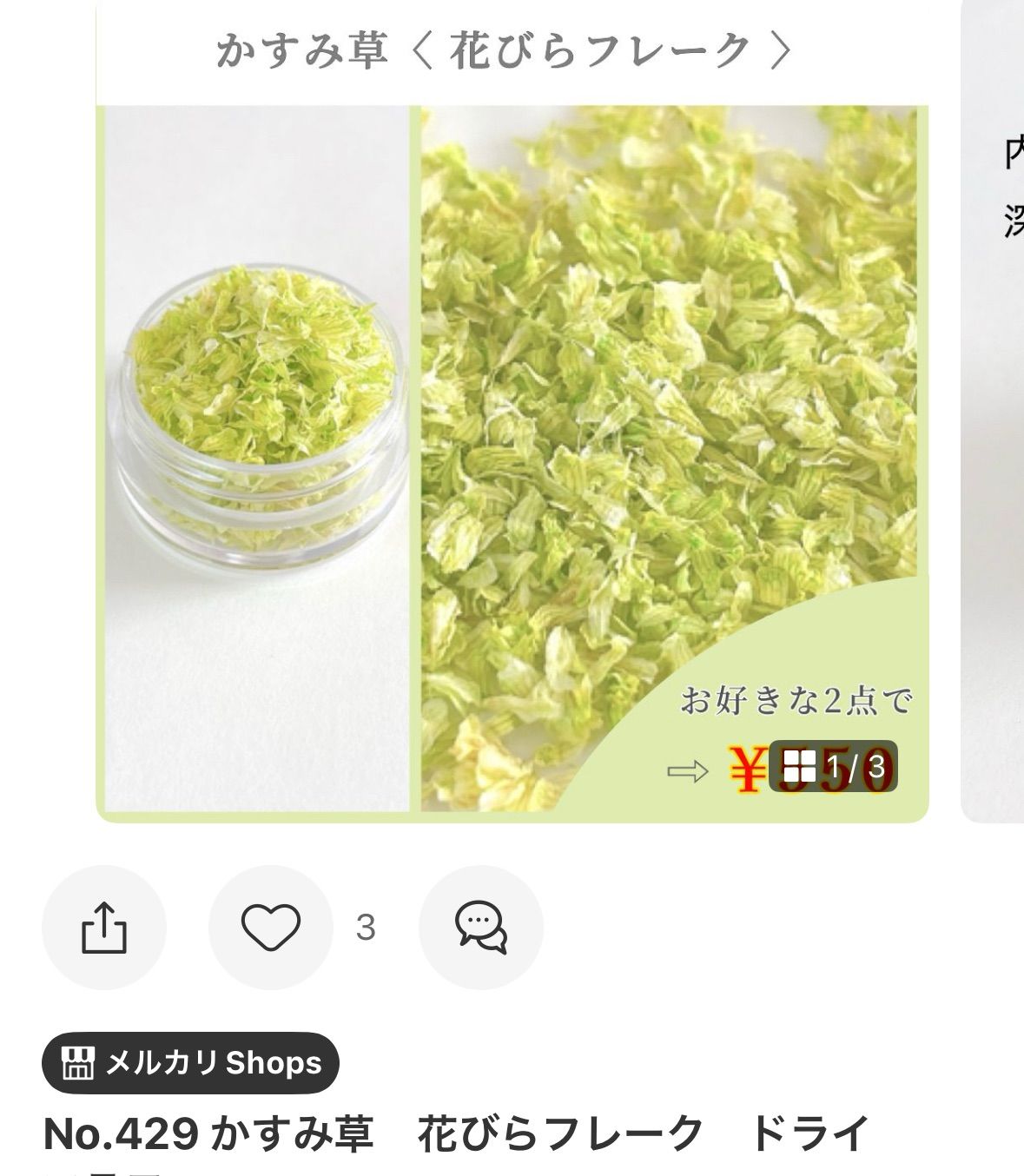
Task: Like this item with the heart
Action: click(x=271, y=928)
